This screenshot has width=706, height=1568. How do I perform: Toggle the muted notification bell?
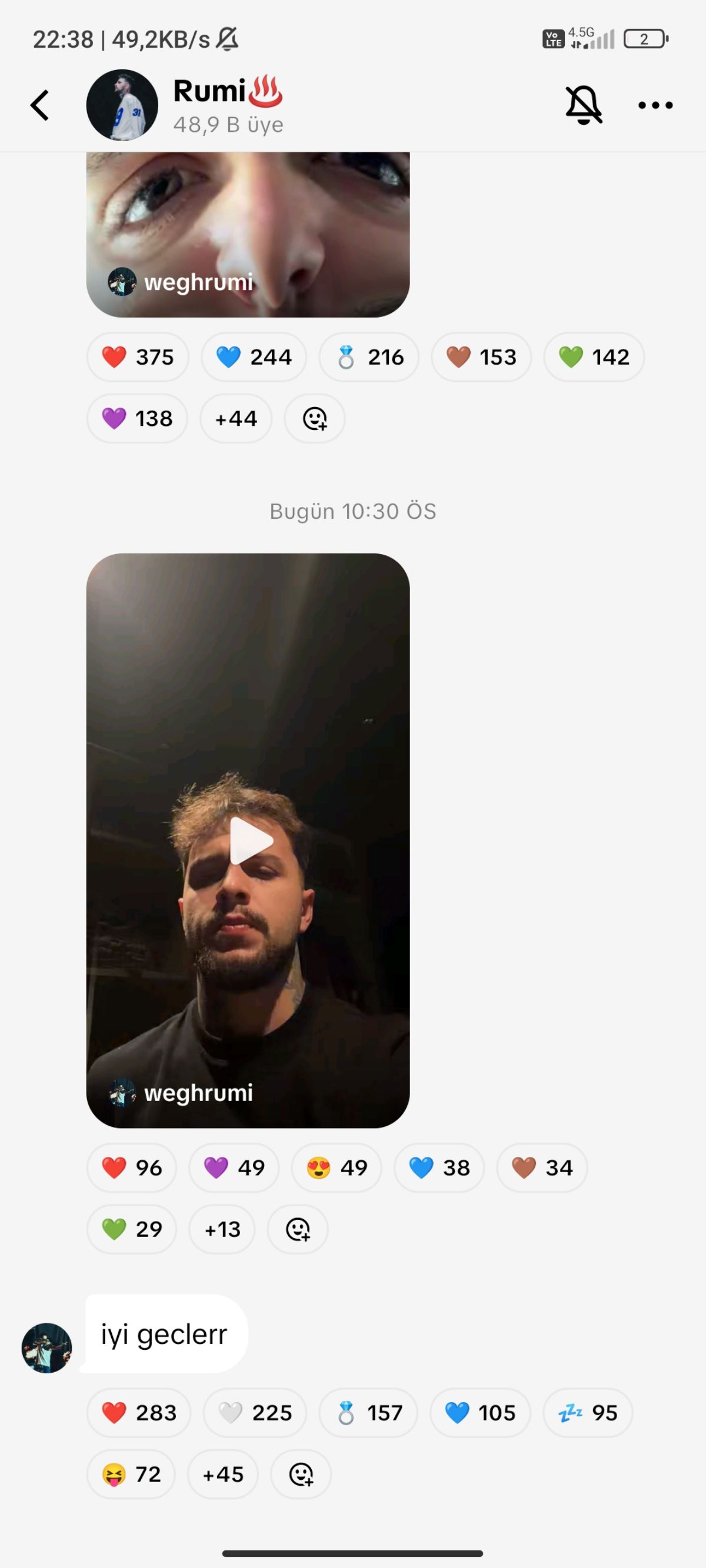point(584,105)
